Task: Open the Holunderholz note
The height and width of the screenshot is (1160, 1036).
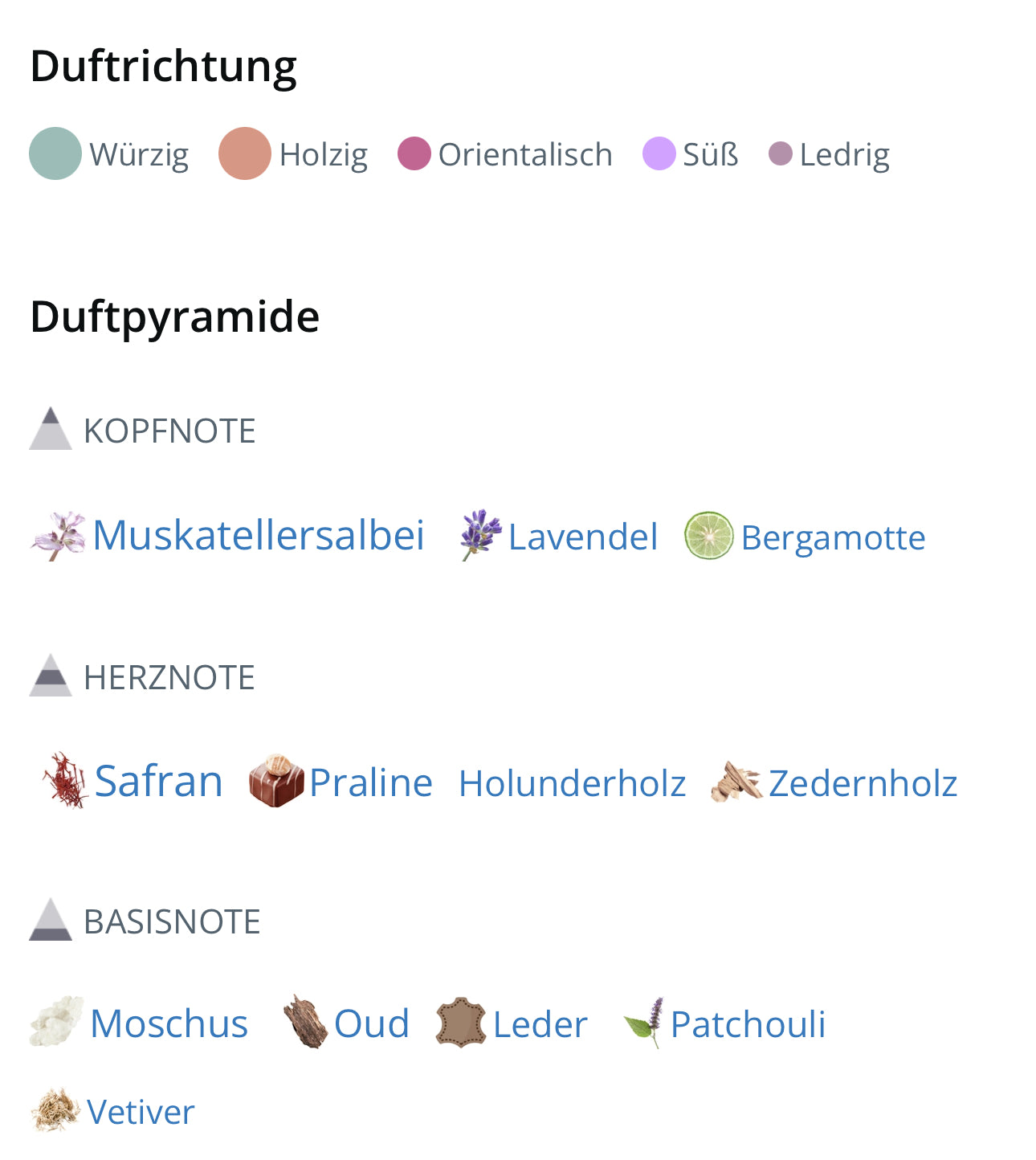Action: tap(572, 783)
